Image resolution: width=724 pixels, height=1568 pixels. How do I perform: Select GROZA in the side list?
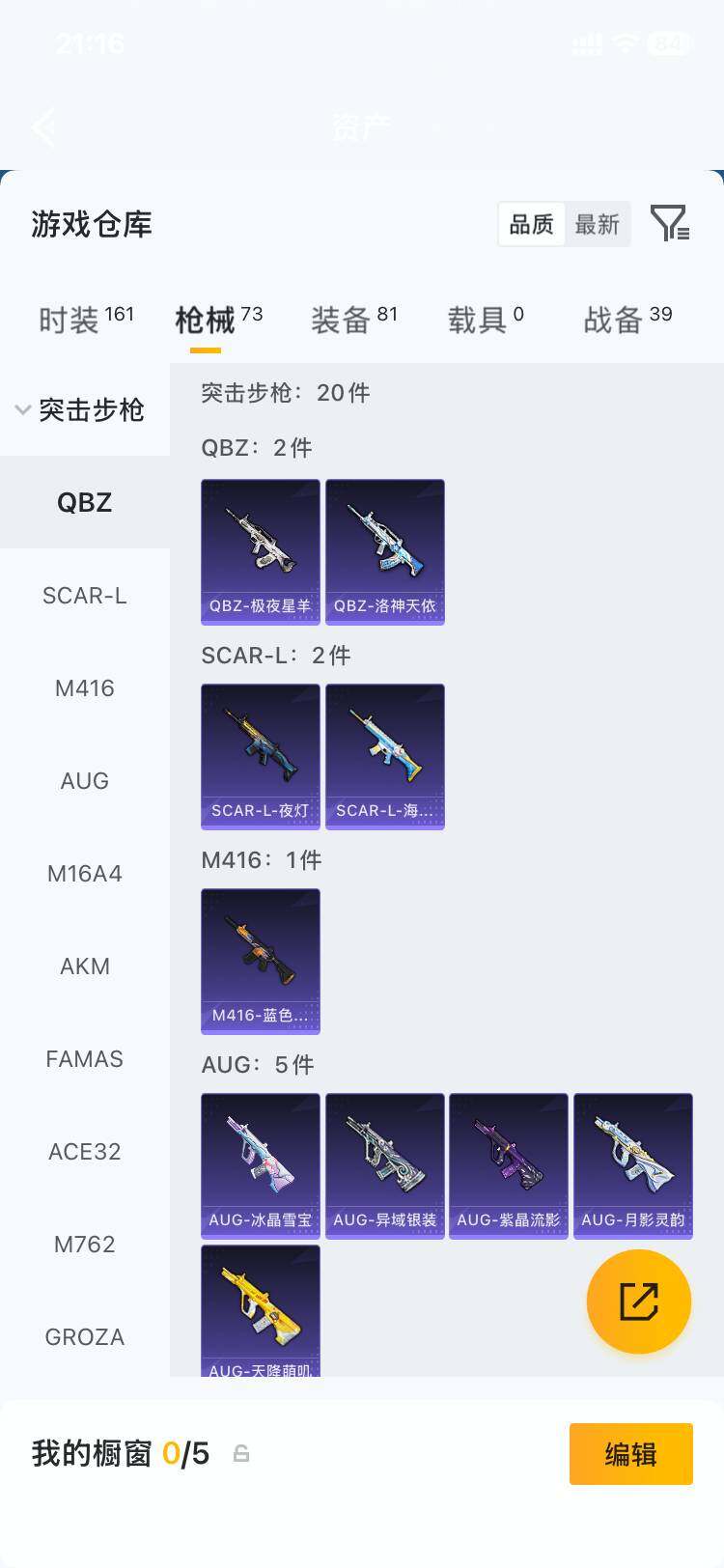[x=85, y=1336]
